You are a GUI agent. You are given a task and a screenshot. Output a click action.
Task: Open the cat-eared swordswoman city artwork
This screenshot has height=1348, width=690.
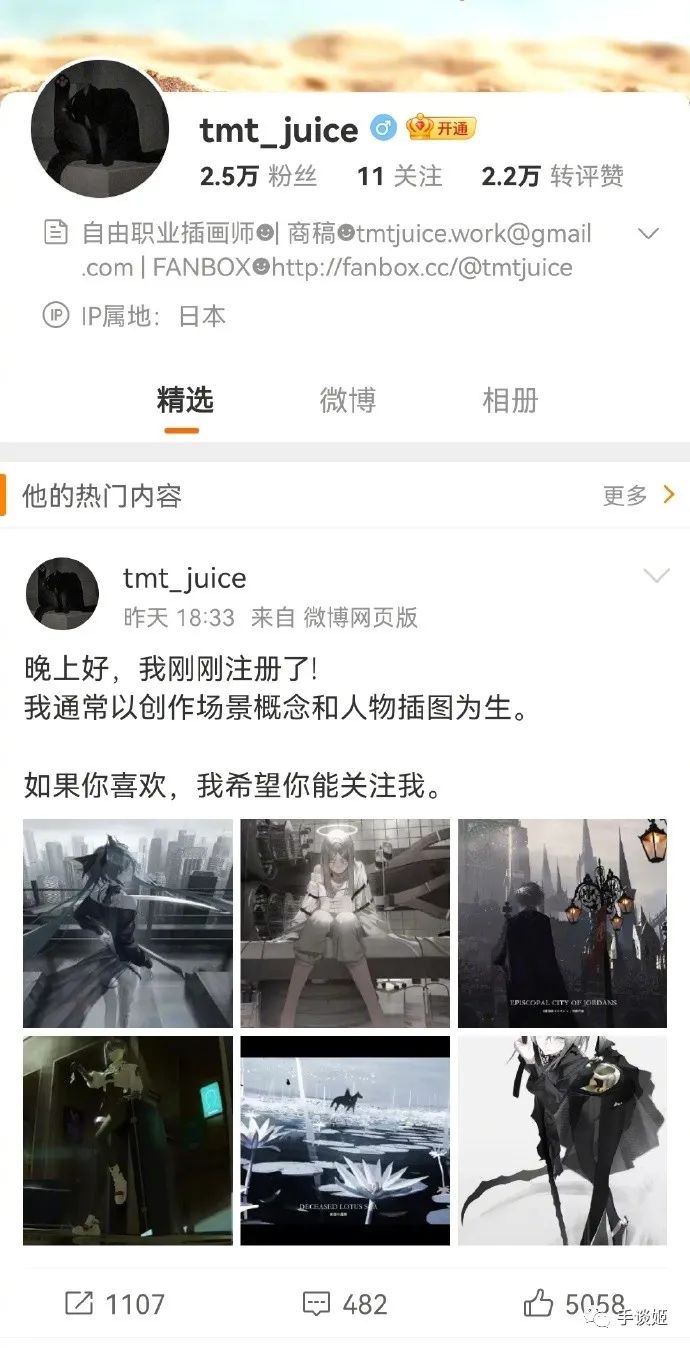coord(128,923)
